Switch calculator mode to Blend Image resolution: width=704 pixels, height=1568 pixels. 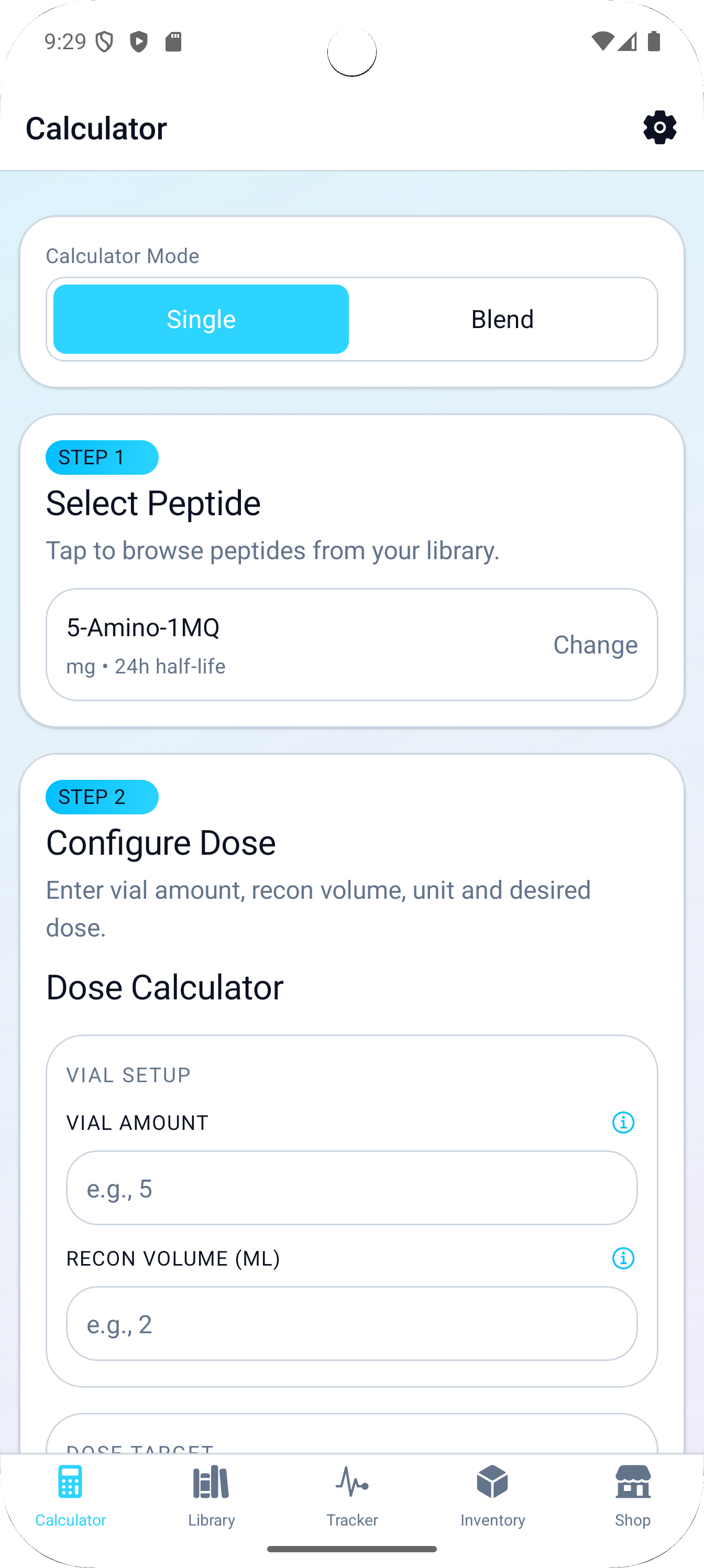pos(502,319)
